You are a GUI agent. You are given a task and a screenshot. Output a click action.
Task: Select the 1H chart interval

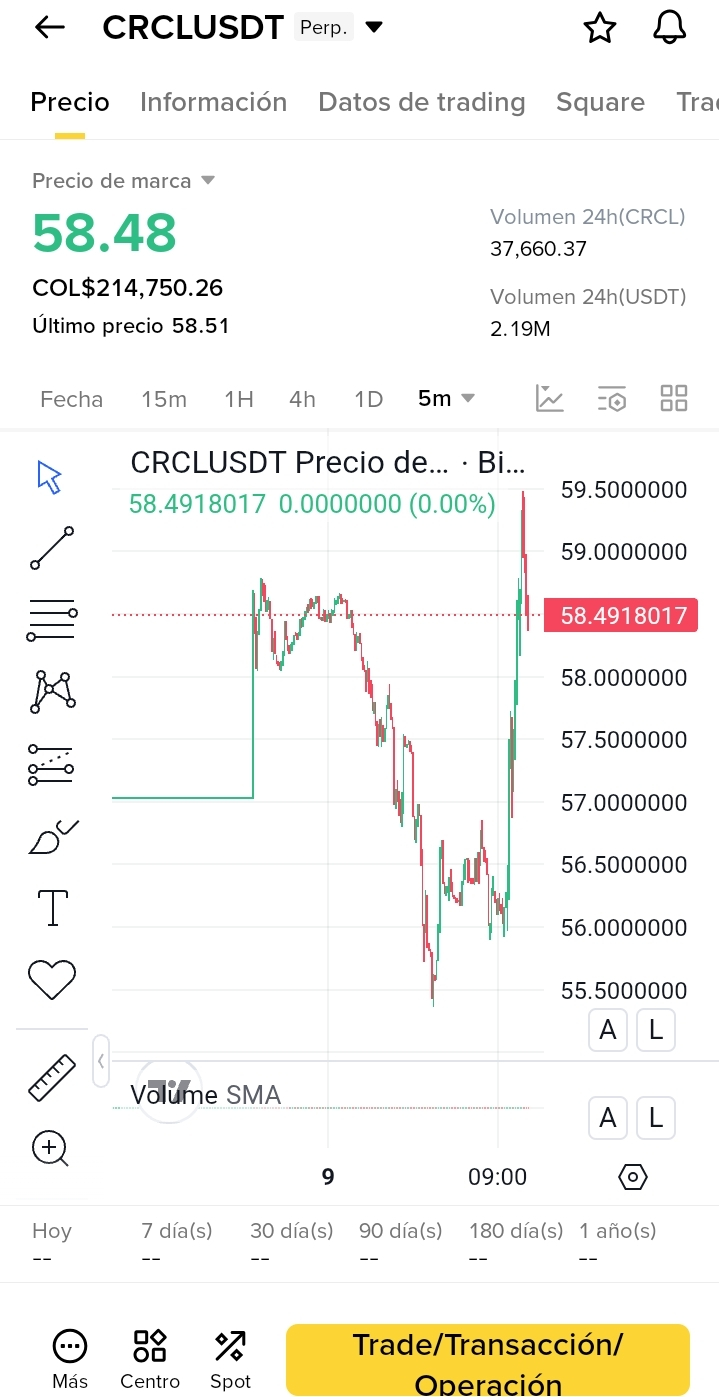point(239,399)
